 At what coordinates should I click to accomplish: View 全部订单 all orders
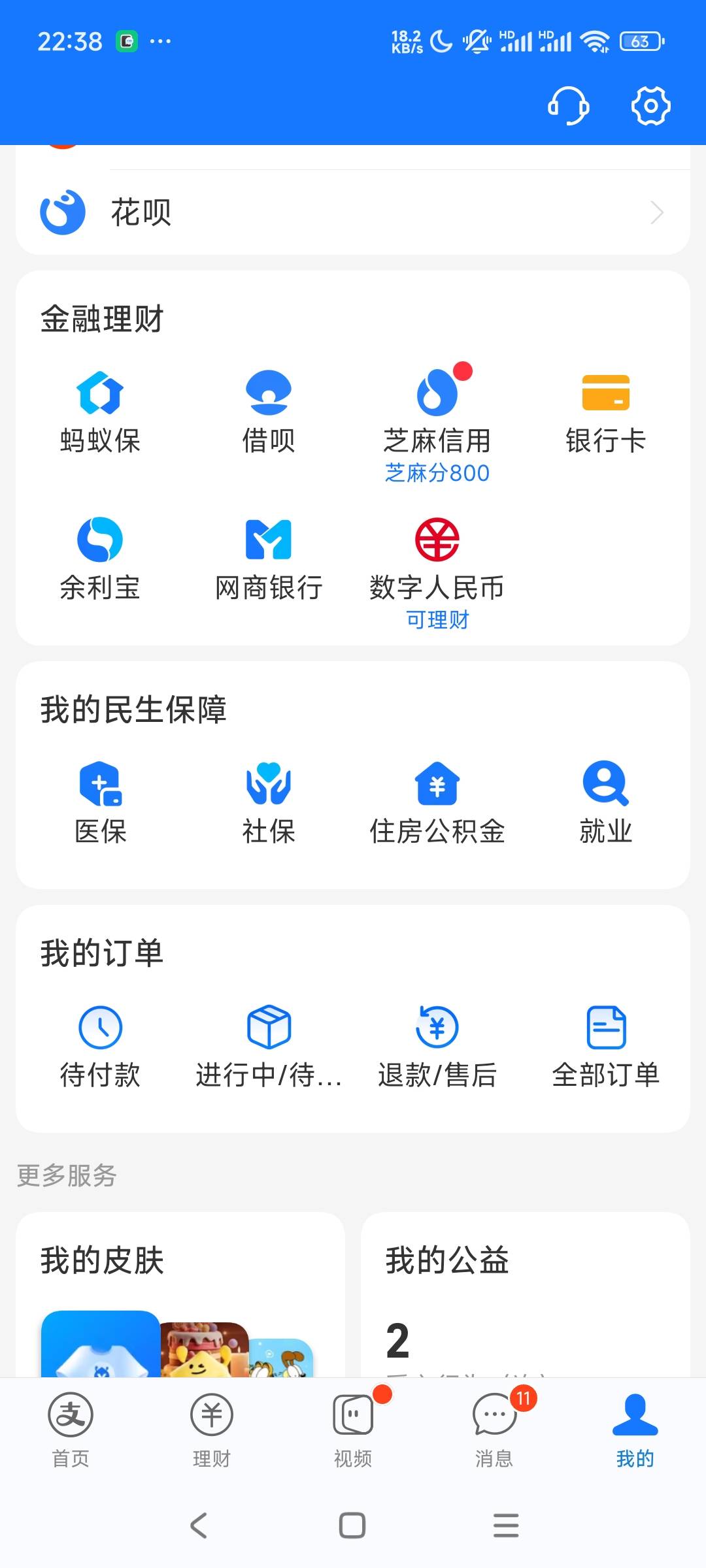[x=605, y=1046]
